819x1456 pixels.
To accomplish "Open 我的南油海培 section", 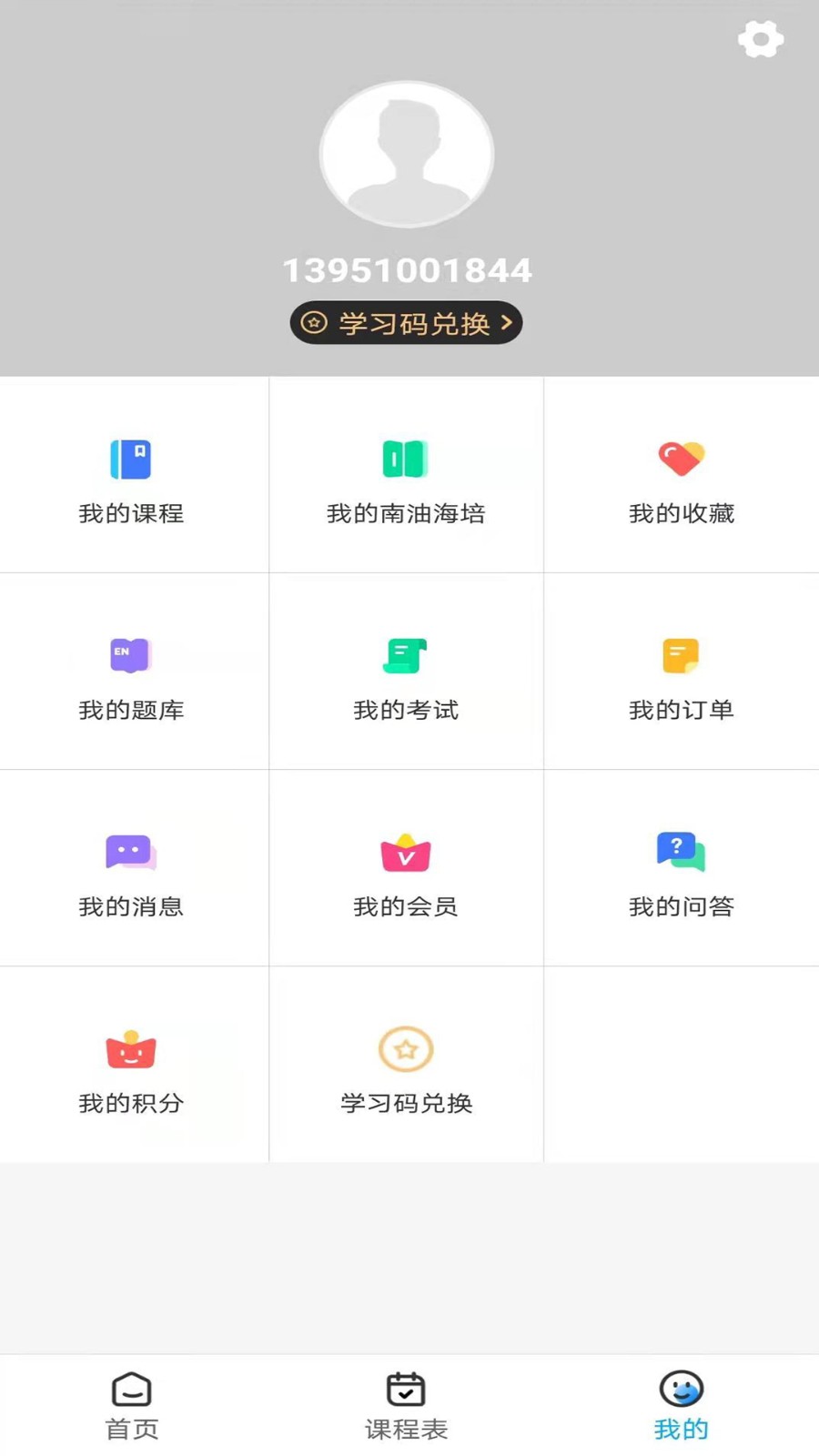I will tap(405, 482).
